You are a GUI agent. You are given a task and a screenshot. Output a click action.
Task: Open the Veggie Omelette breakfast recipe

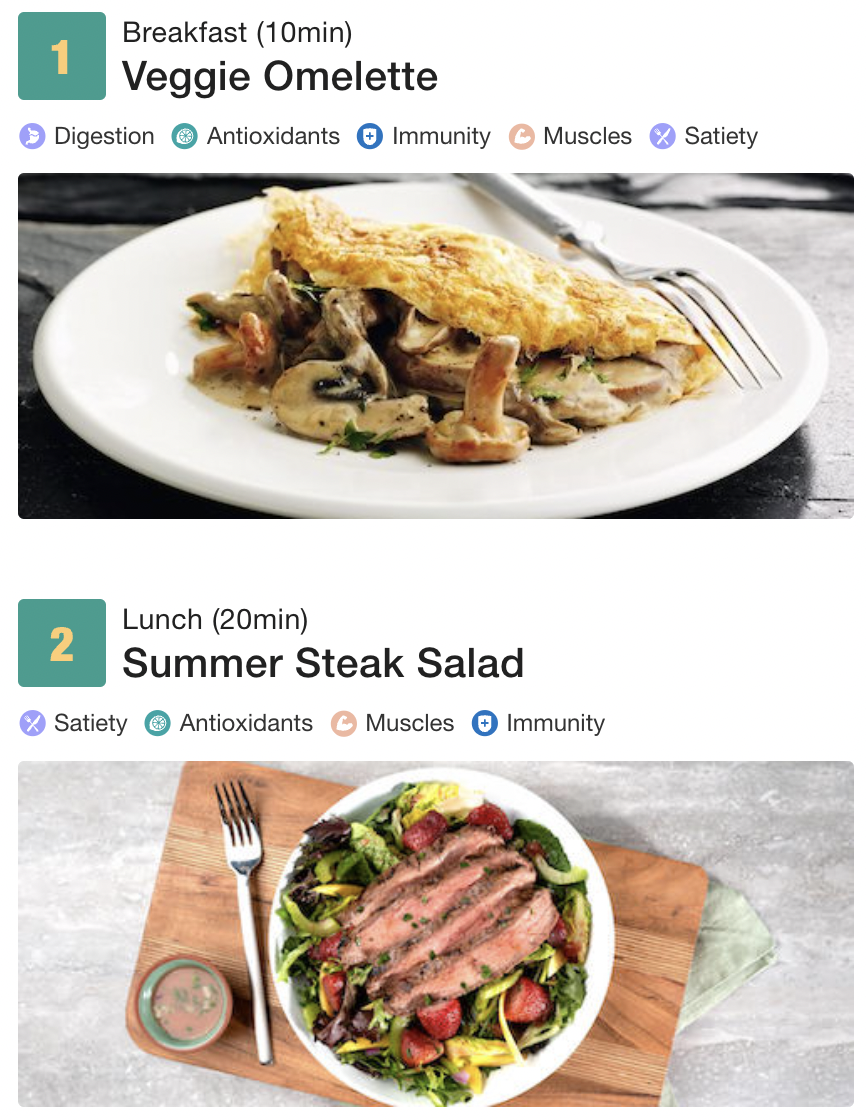pos(280,77)
